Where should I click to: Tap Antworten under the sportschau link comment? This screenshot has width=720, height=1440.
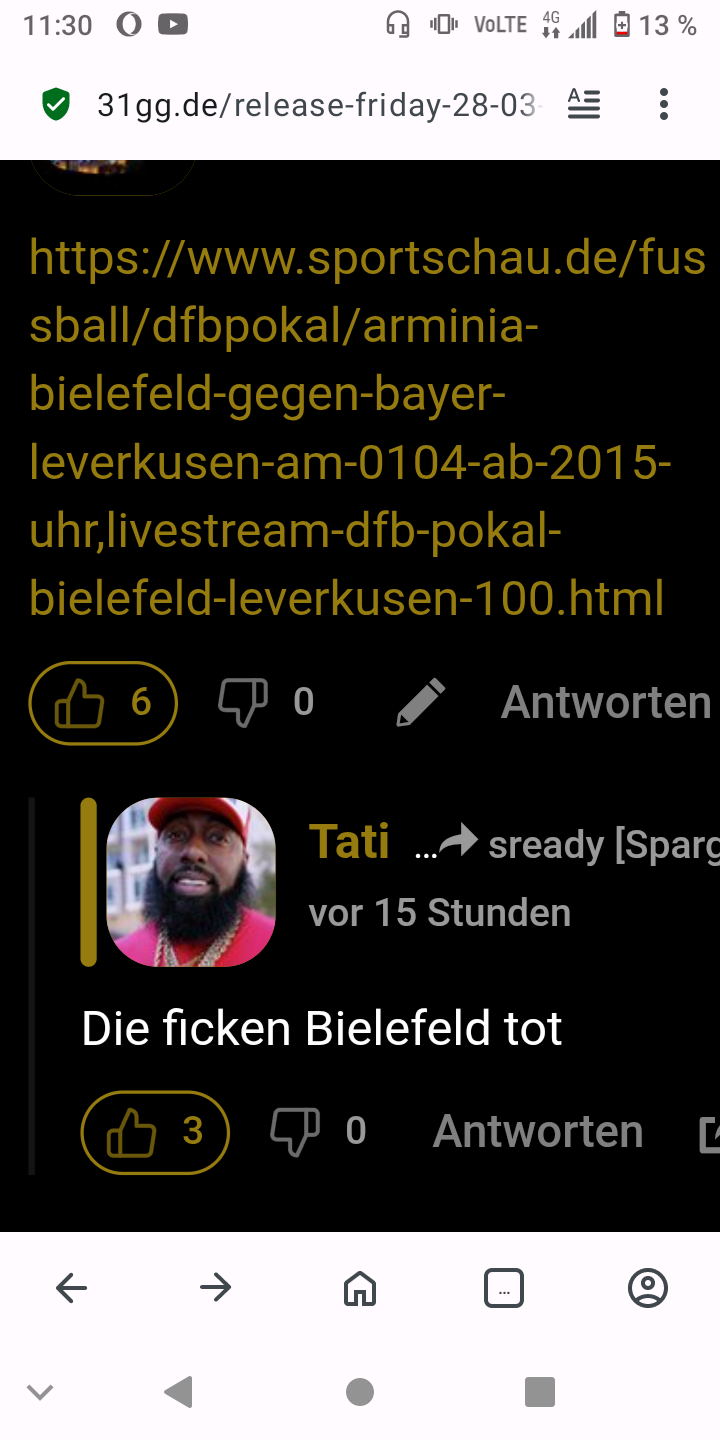(x=606, y=702)
